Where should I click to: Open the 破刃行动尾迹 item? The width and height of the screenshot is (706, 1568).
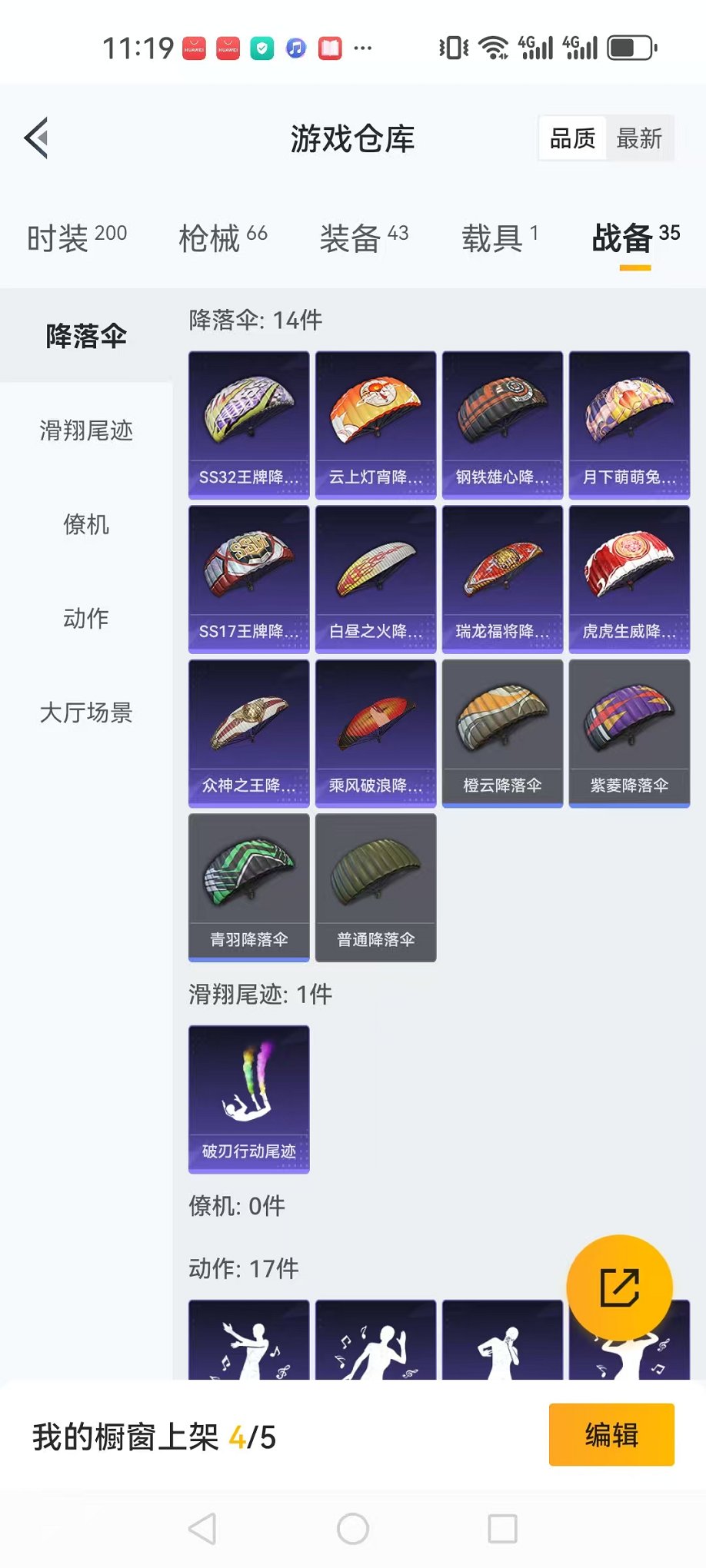(x=248, y=1098)
